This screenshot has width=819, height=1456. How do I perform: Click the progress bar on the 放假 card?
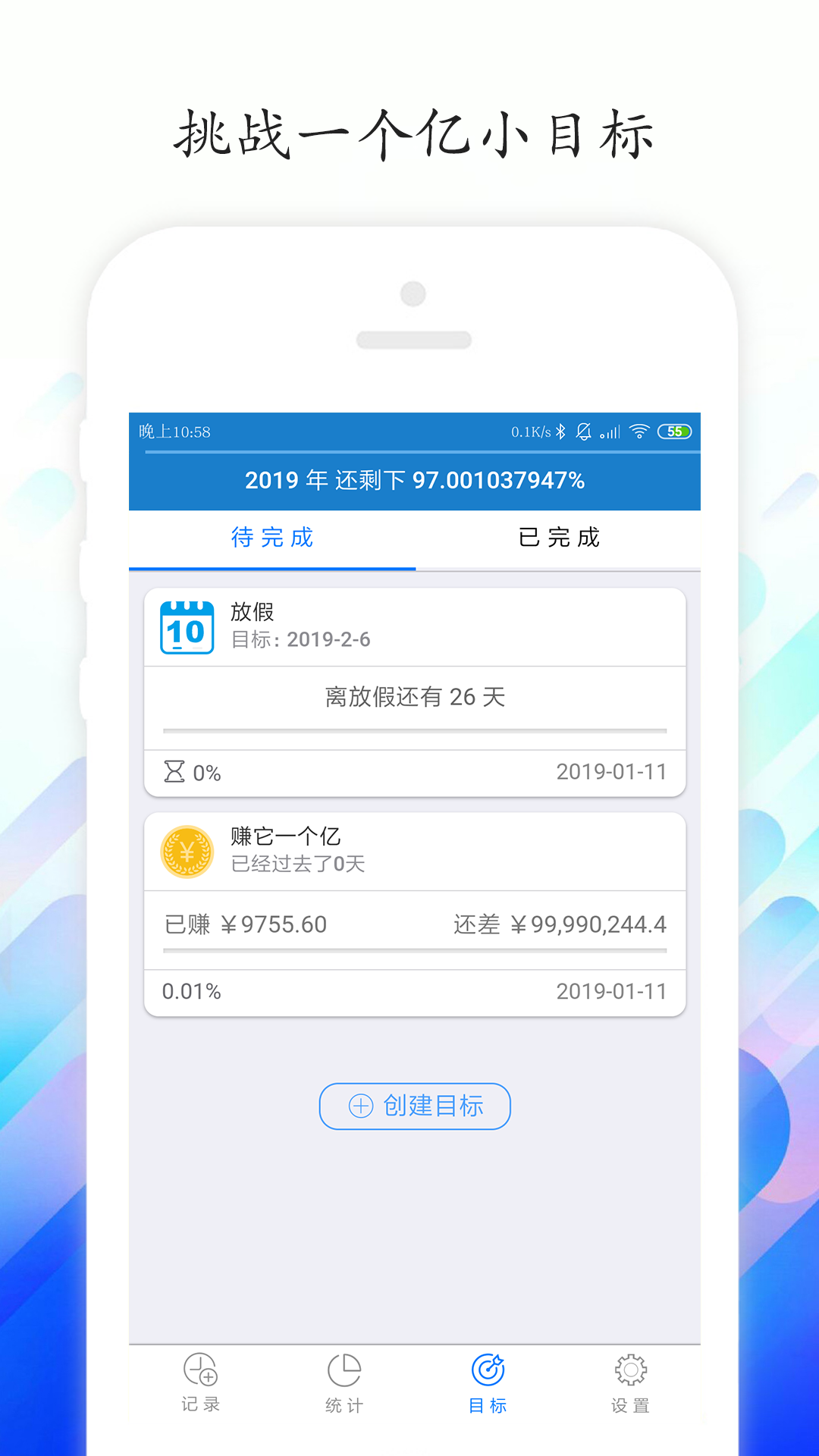(x=414, y=730)
